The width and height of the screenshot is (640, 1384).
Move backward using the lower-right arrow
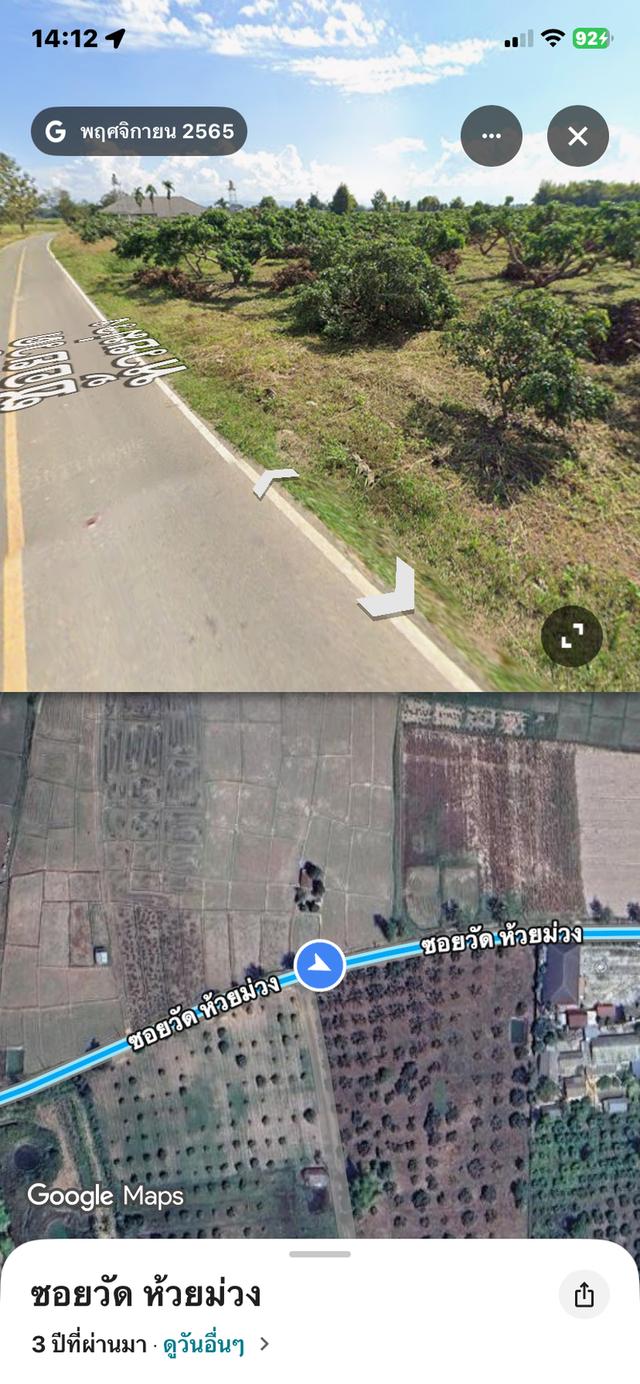click(x=388, y=591)
